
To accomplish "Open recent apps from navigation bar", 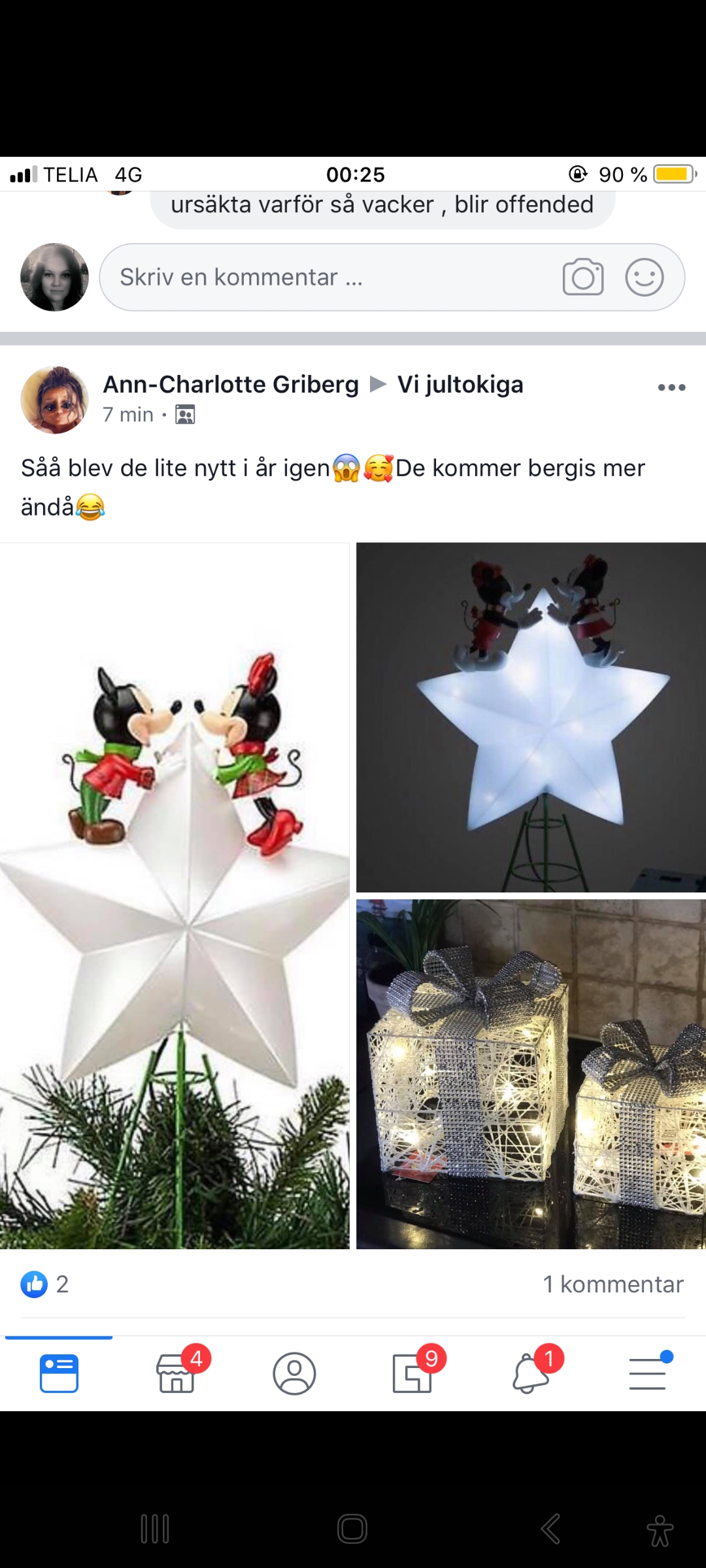I will (x=155, y=1529).
